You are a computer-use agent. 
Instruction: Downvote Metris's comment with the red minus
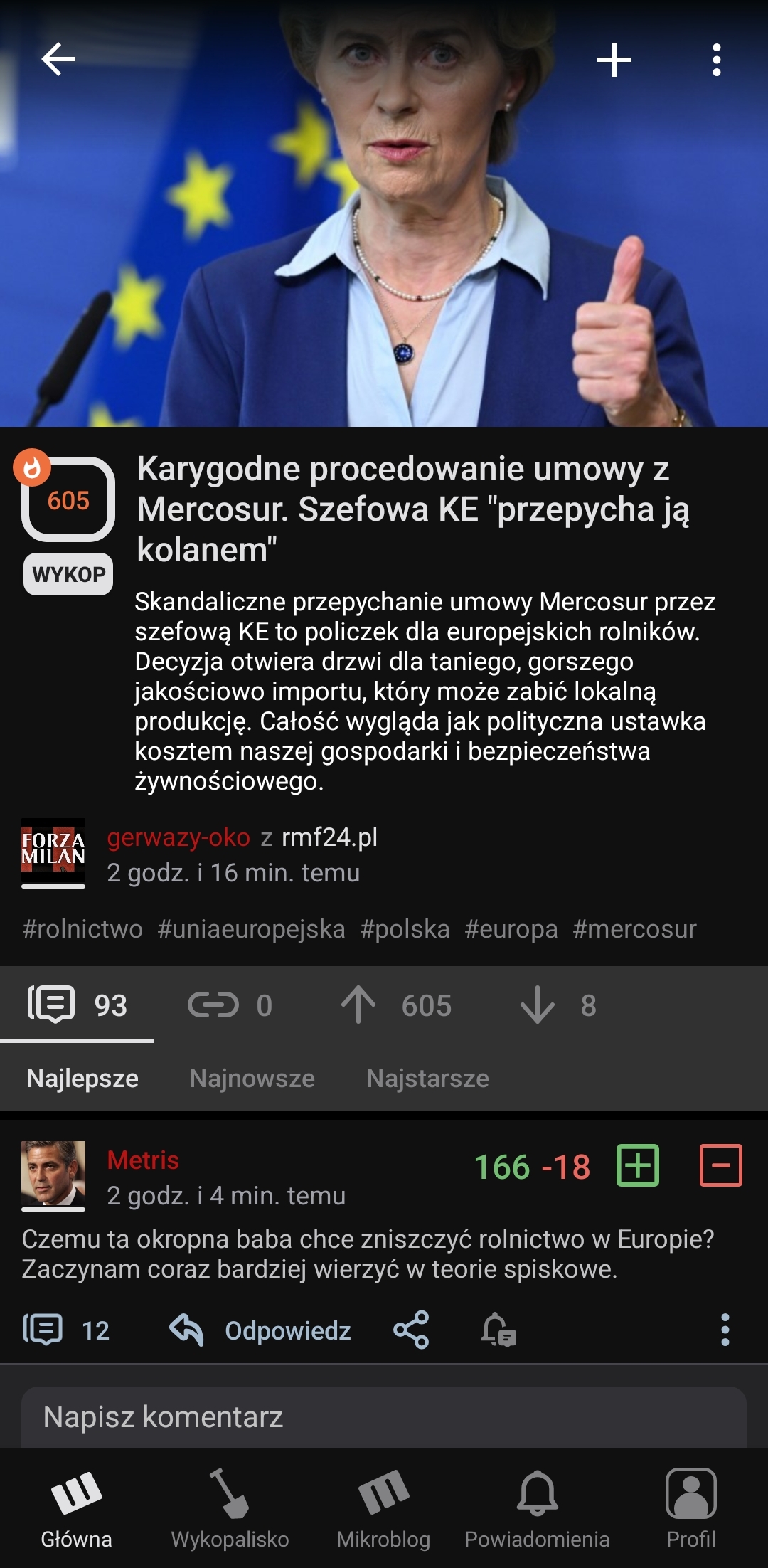pos(720,1165)
